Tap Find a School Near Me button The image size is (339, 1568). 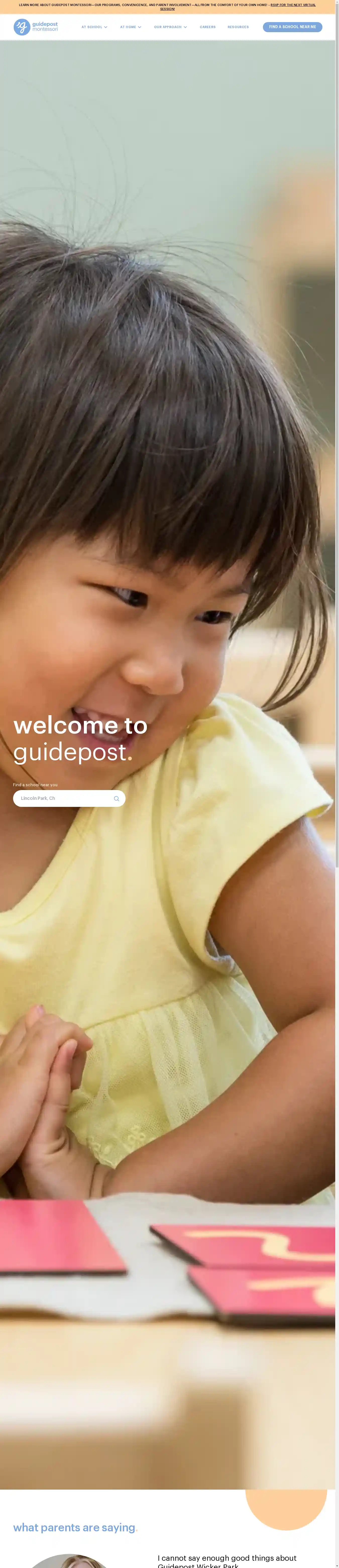(x=292, y=27)
